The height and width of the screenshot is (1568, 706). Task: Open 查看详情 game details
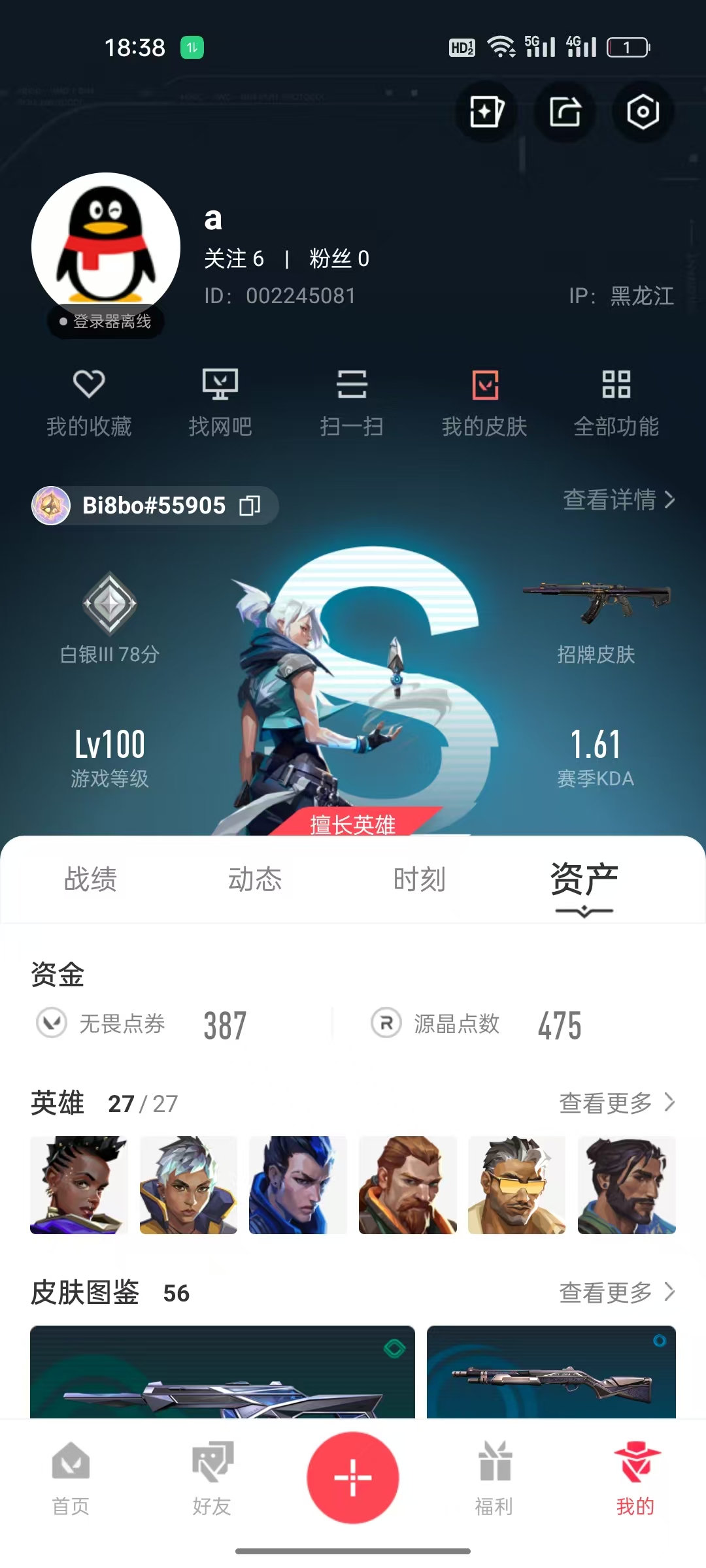(618, 500)
